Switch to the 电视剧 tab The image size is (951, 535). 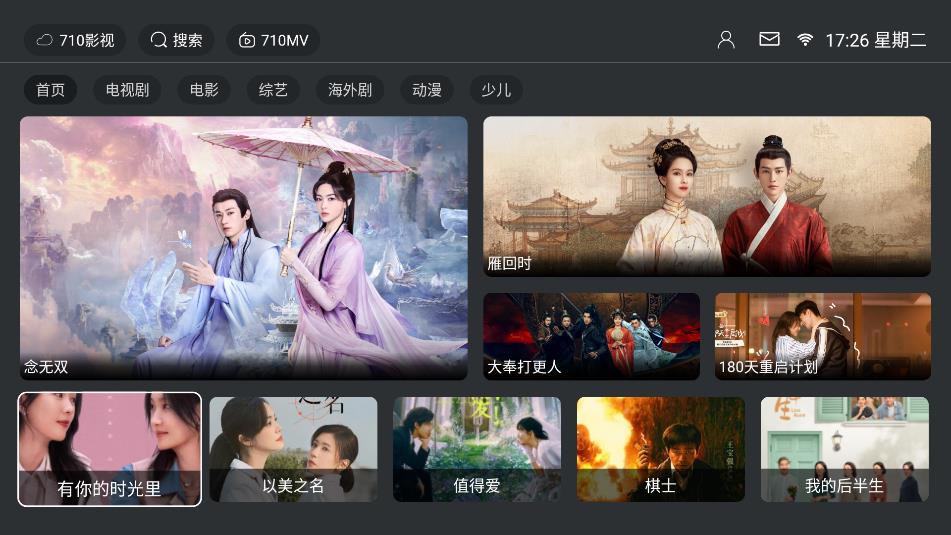(127, 90)
